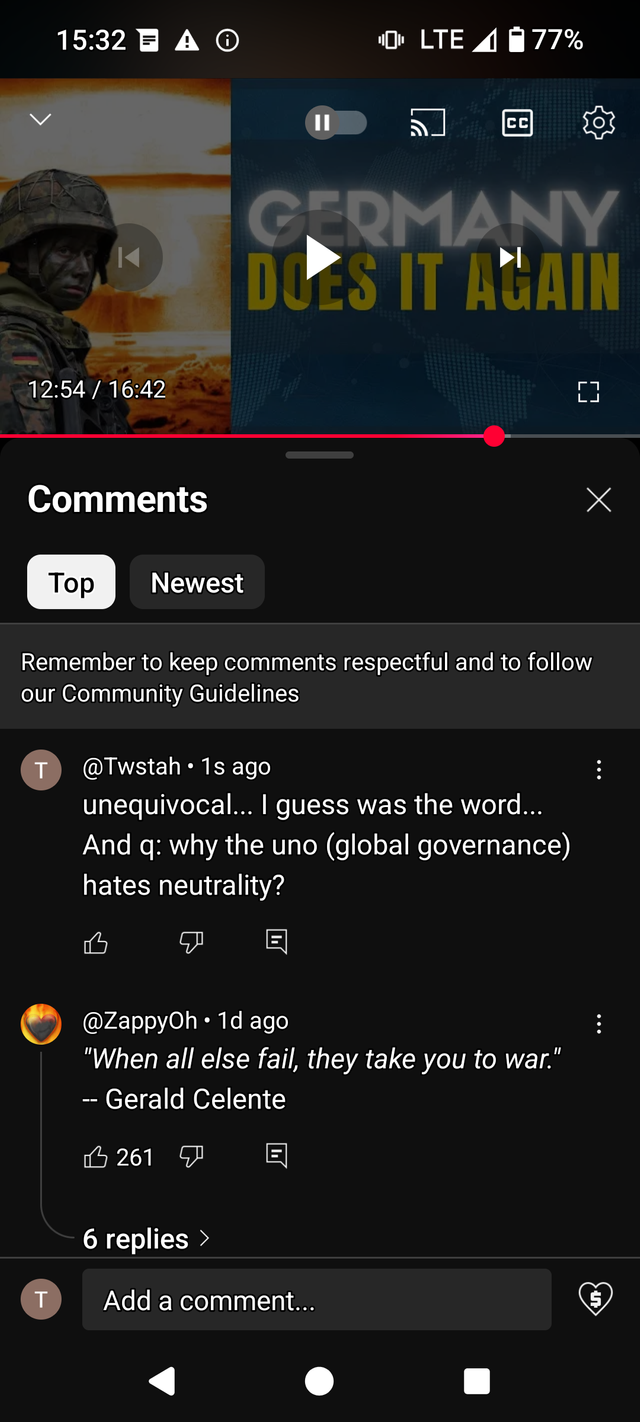Screen dimensions: 640x1422
Task: Tap the Add a comment field
Action: [316, 1300]
